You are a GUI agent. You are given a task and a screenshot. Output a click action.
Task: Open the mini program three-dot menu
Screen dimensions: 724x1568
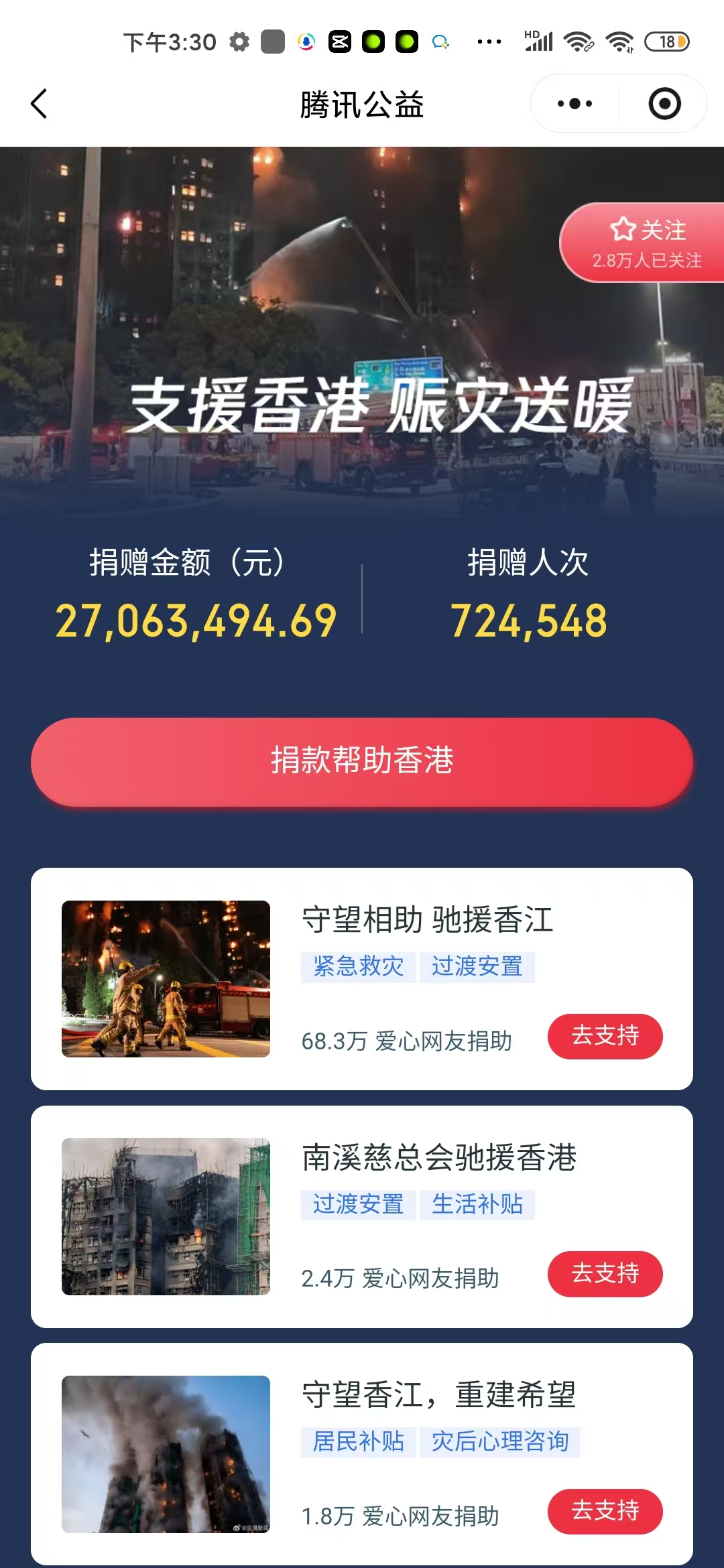[575, 104]
